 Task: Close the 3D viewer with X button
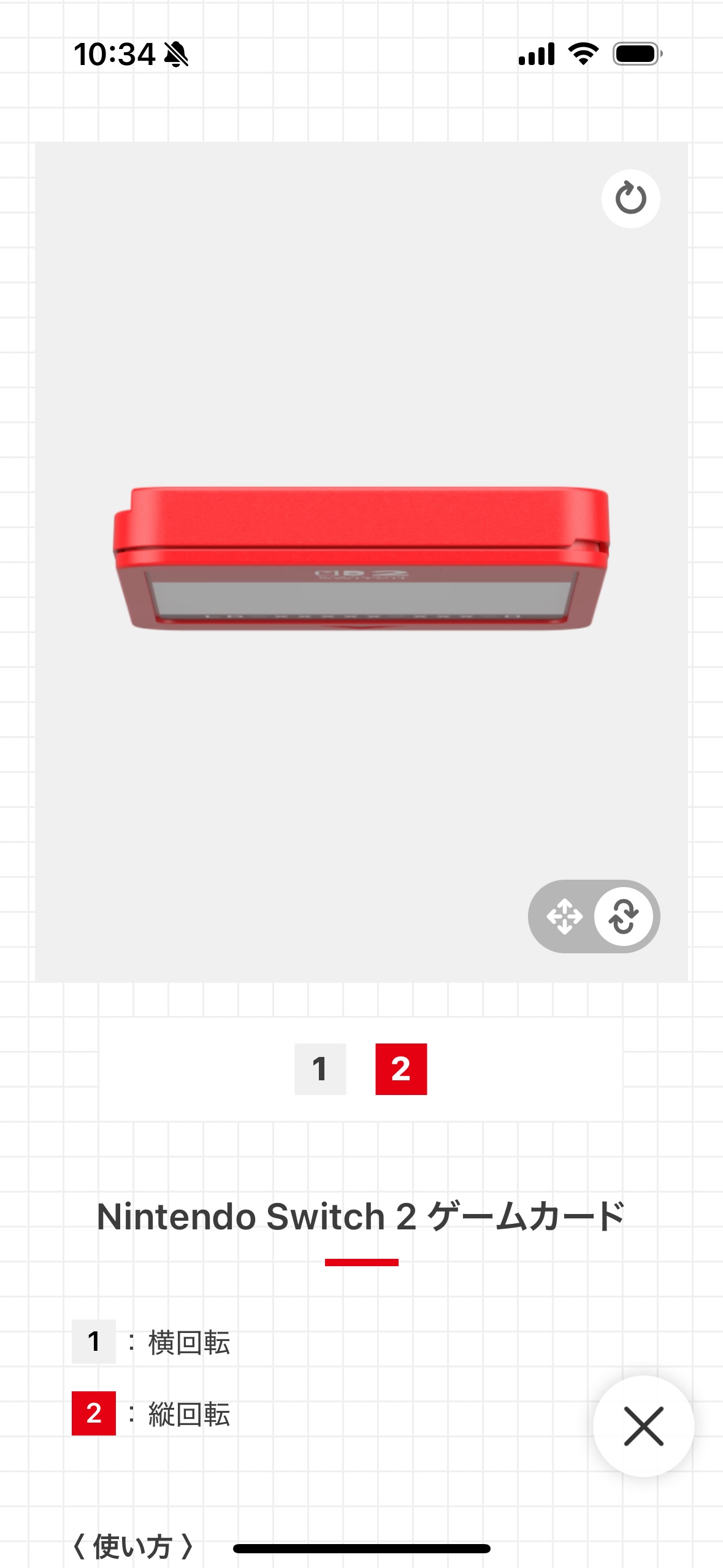click(643, 1426)
